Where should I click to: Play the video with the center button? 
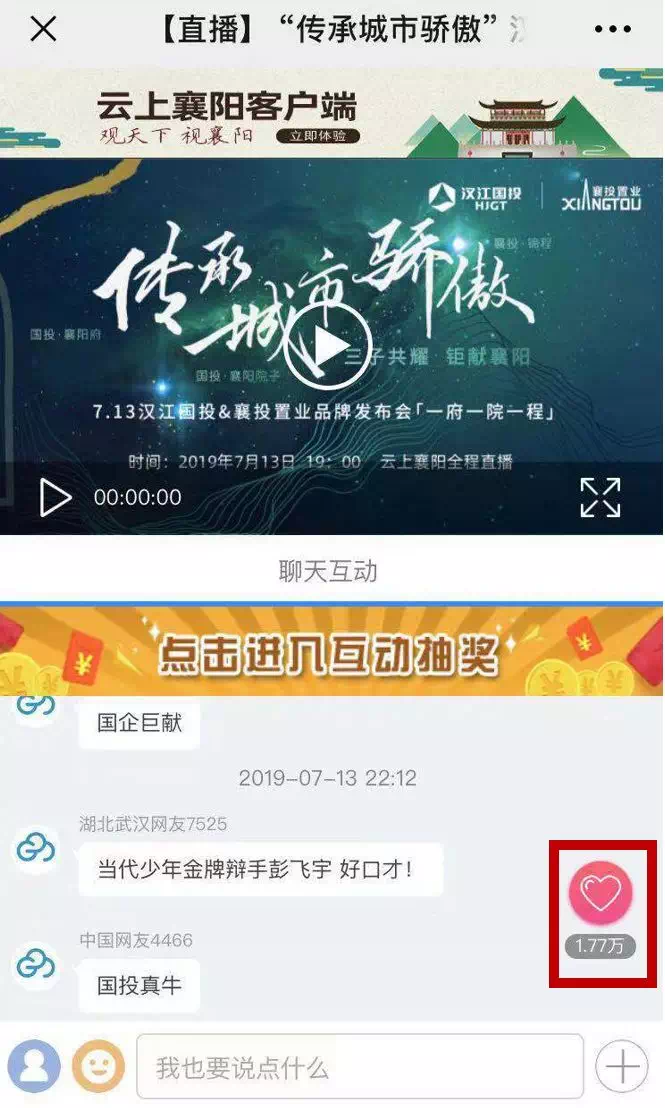(x=327, y=346)
